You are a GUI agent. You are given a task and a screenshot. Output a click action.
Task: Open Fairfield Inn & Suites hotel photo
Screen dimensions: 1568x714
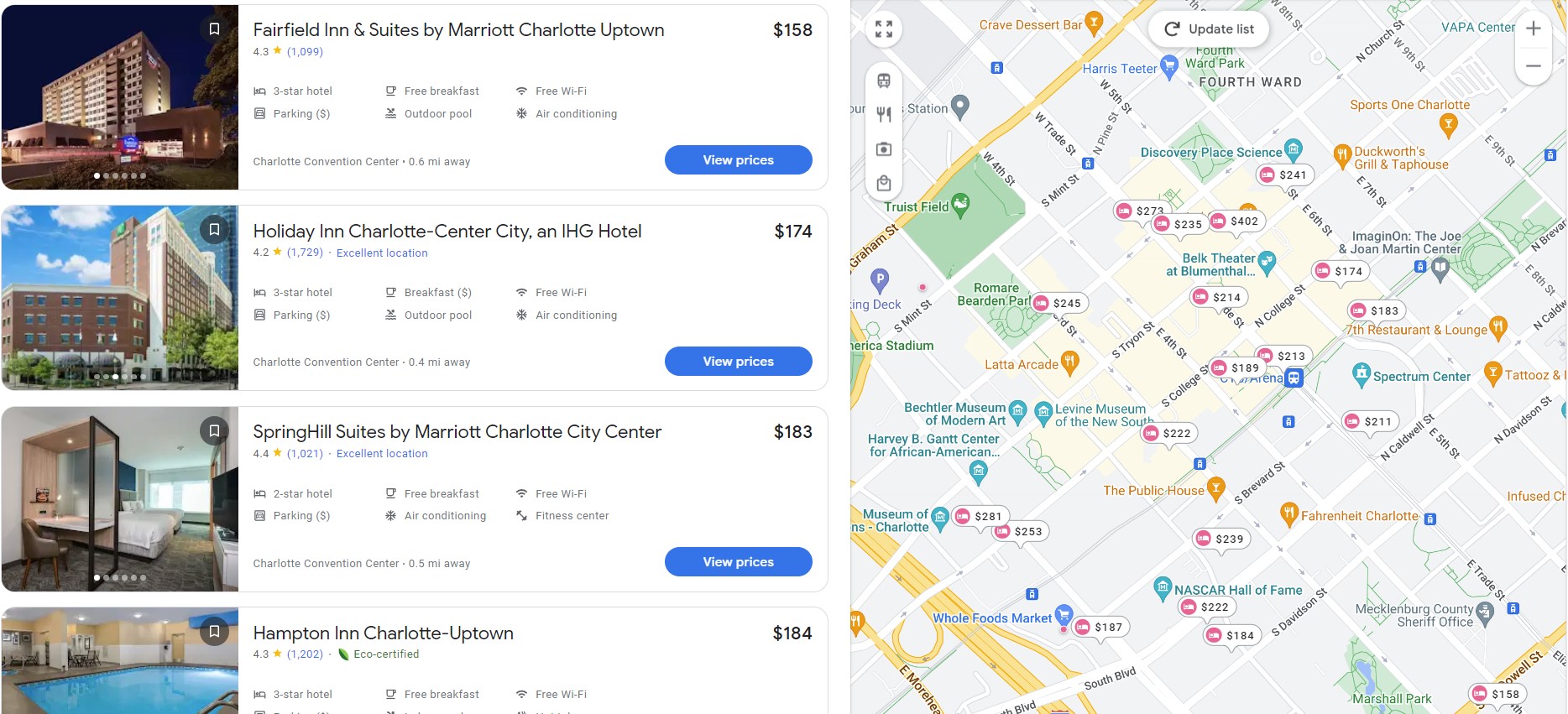pyautogui.click(x=119, y=97)
